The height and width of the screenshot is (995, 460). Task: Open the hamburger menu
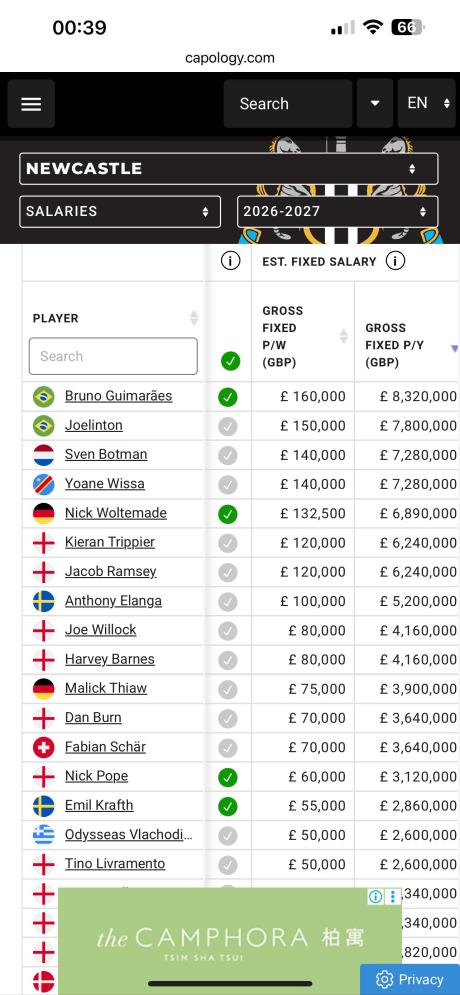pos(31,103)
